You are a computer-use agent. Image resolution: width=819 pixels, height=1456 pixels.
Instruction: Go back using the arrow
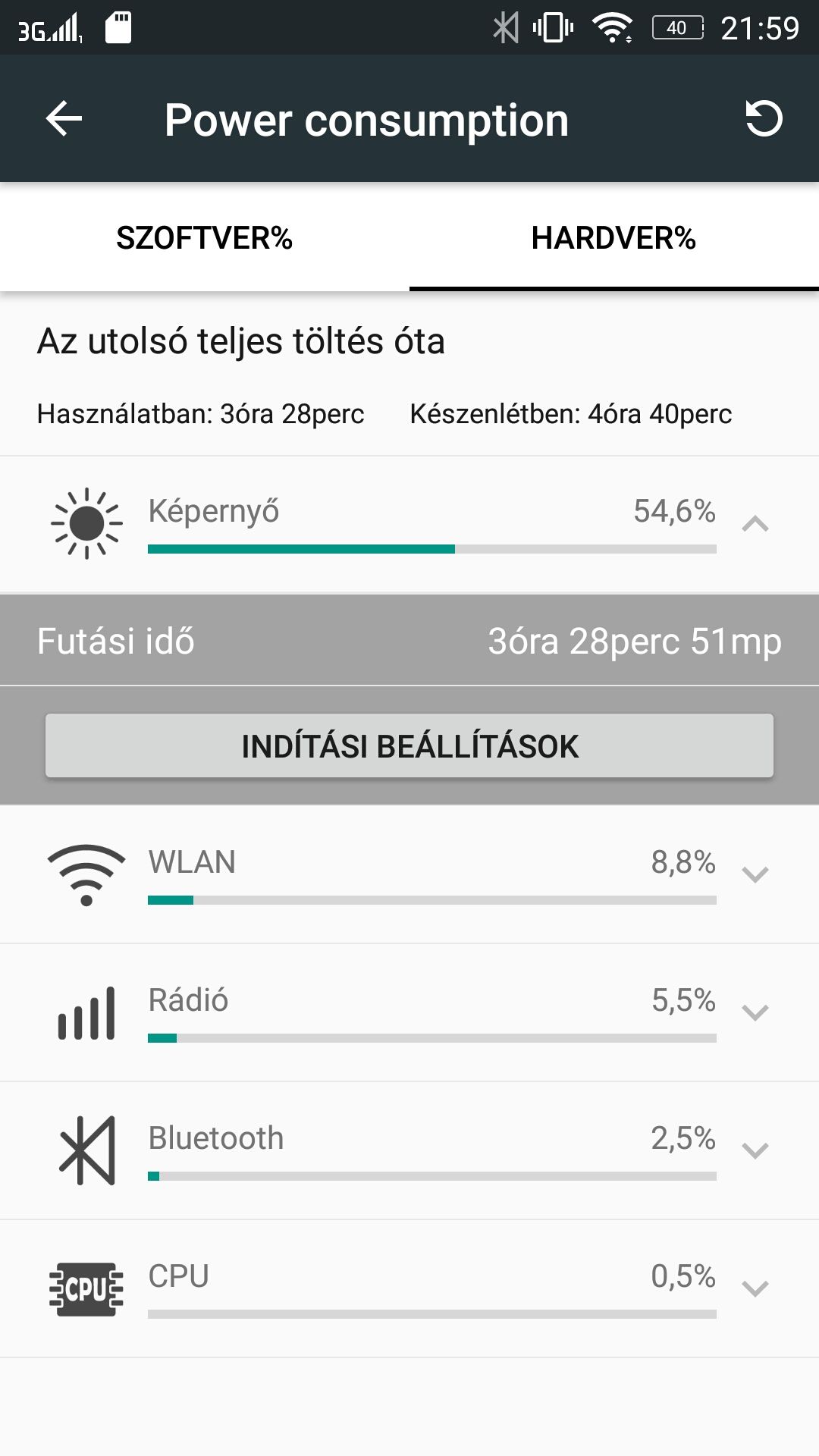tap(64, 119)
